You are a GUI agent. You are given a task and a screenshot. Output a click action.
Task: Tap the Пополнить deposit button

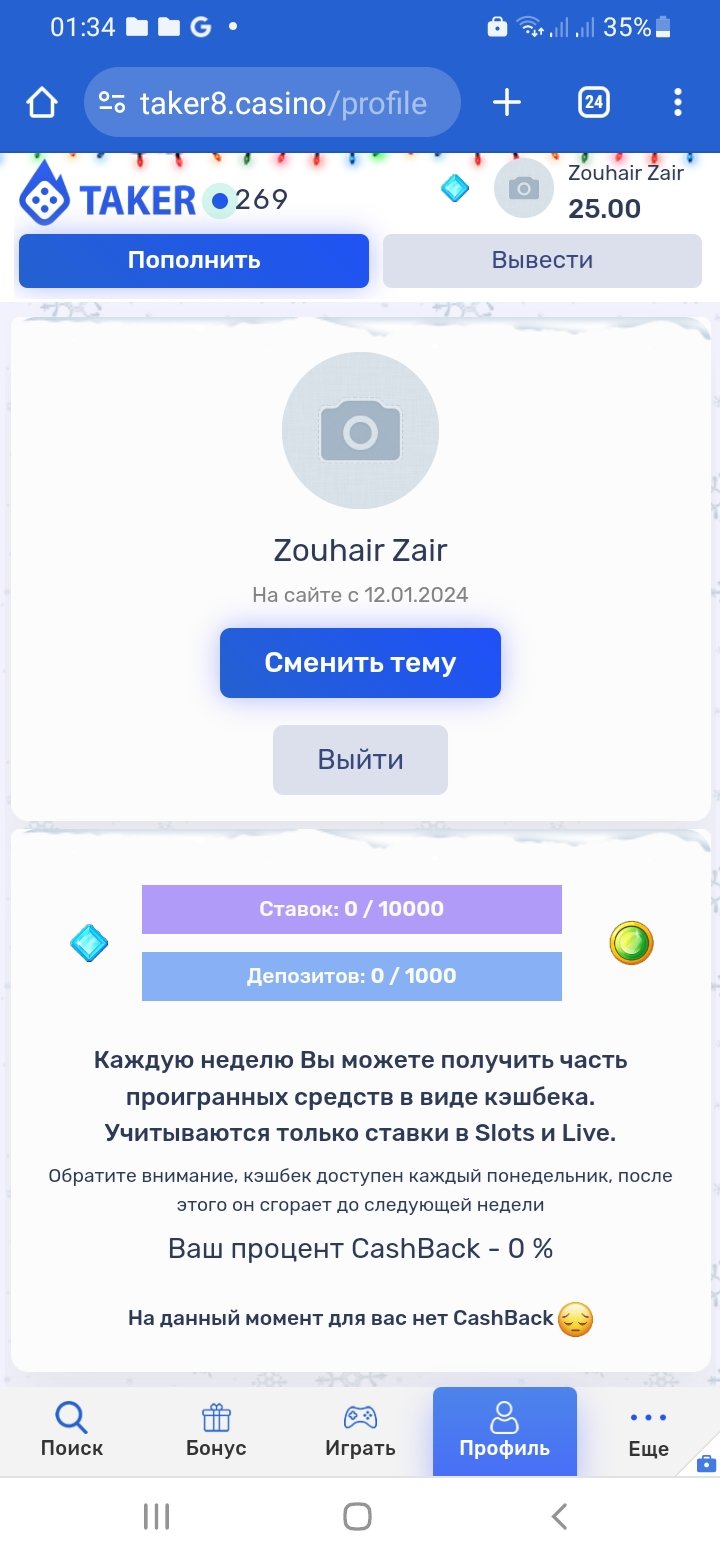pos(194,260)
